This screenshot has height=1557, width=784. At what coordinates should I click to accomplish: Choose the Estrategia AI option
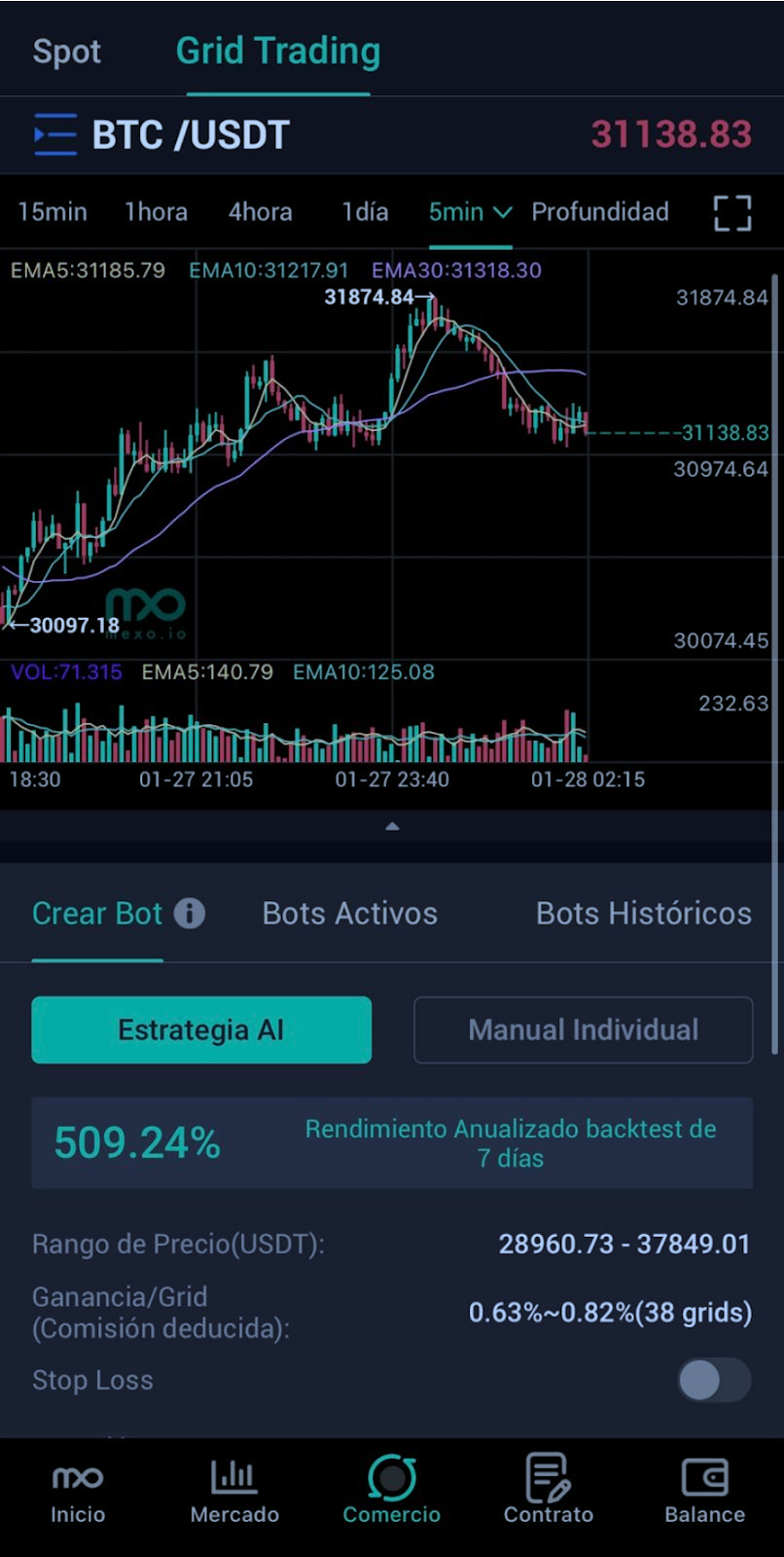201,1030
